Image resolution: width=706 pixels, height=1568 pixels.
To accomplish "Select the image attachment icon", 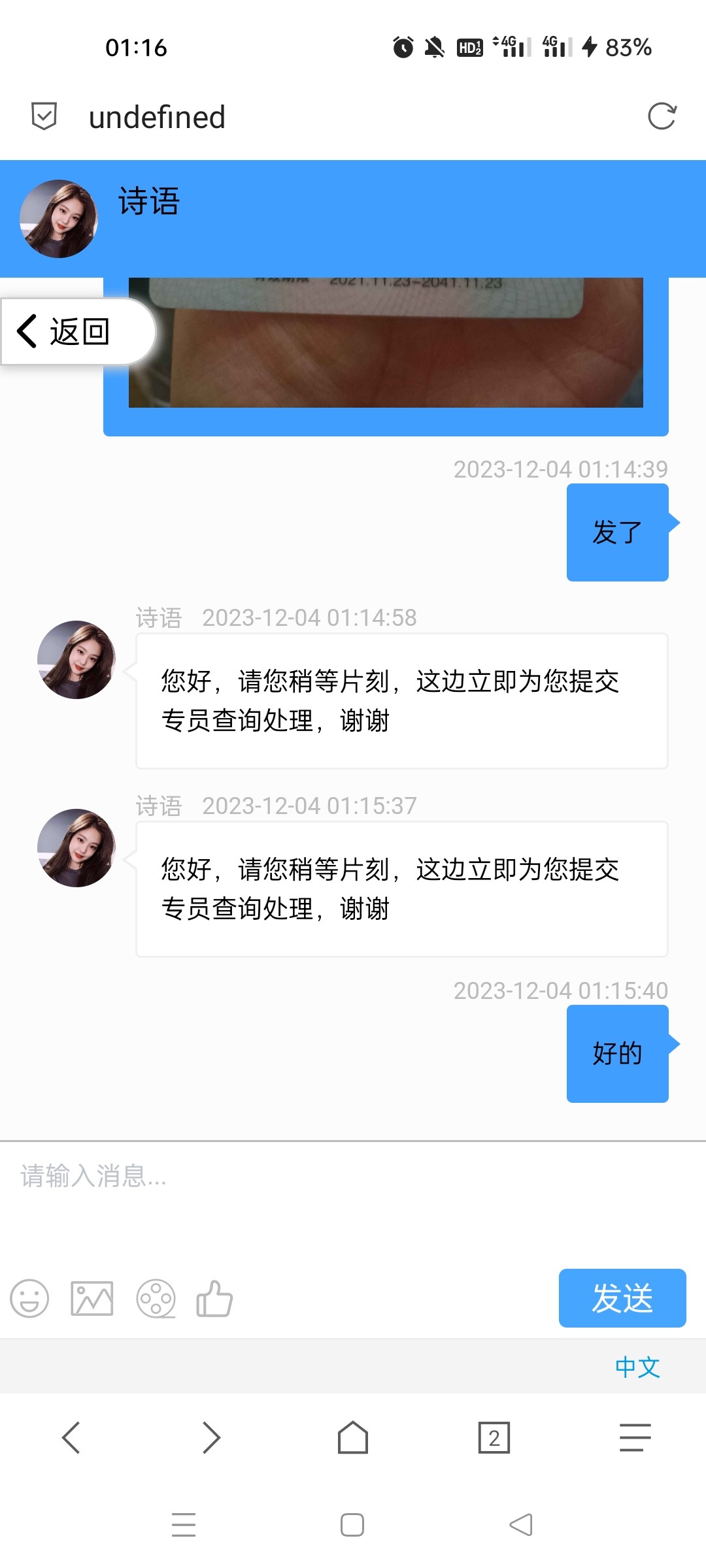I will 92,1299.
